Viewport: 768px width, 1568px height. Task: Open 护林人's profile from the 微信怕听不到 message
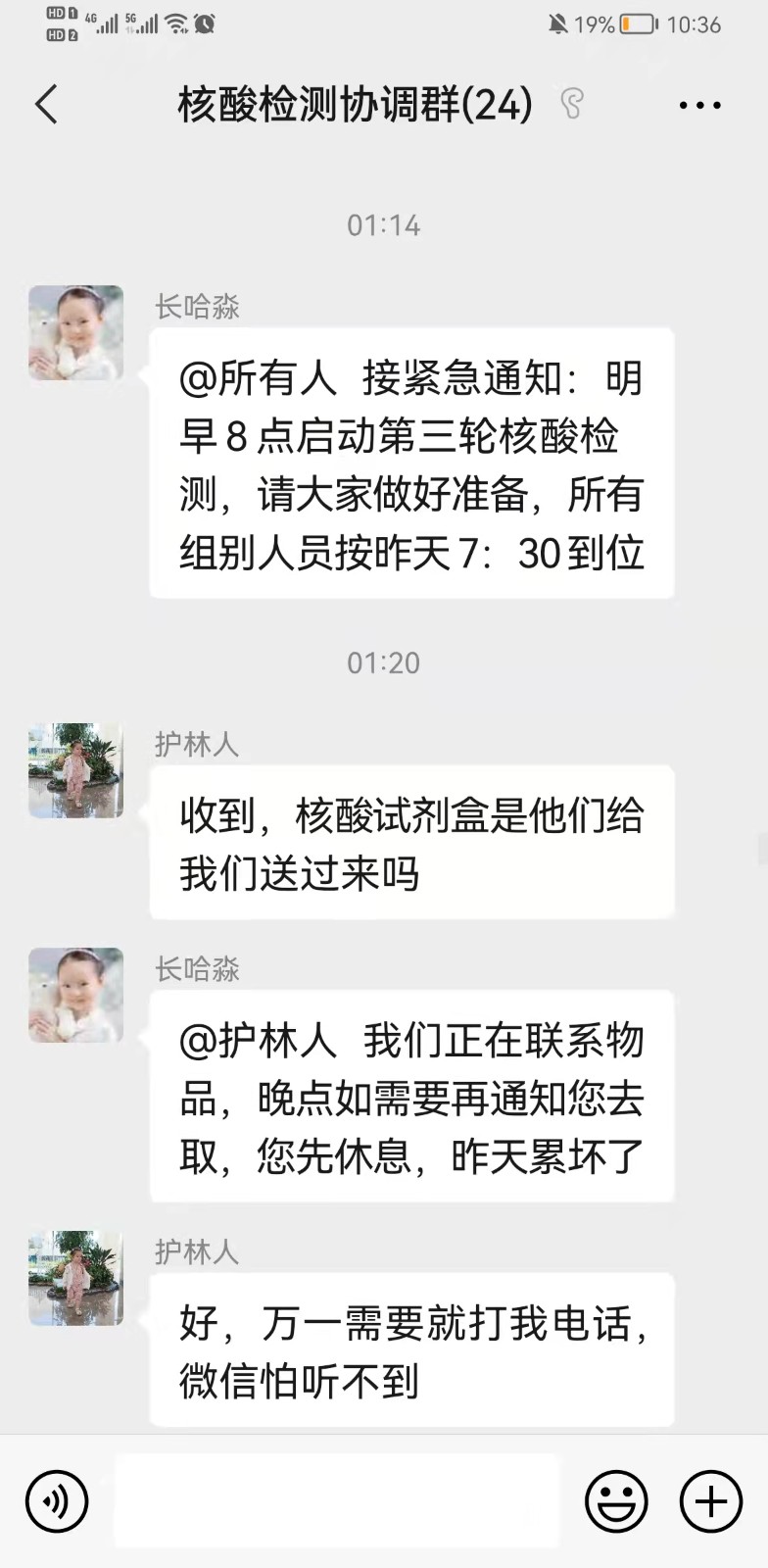pyautogui.click(x=75, y=1278)
